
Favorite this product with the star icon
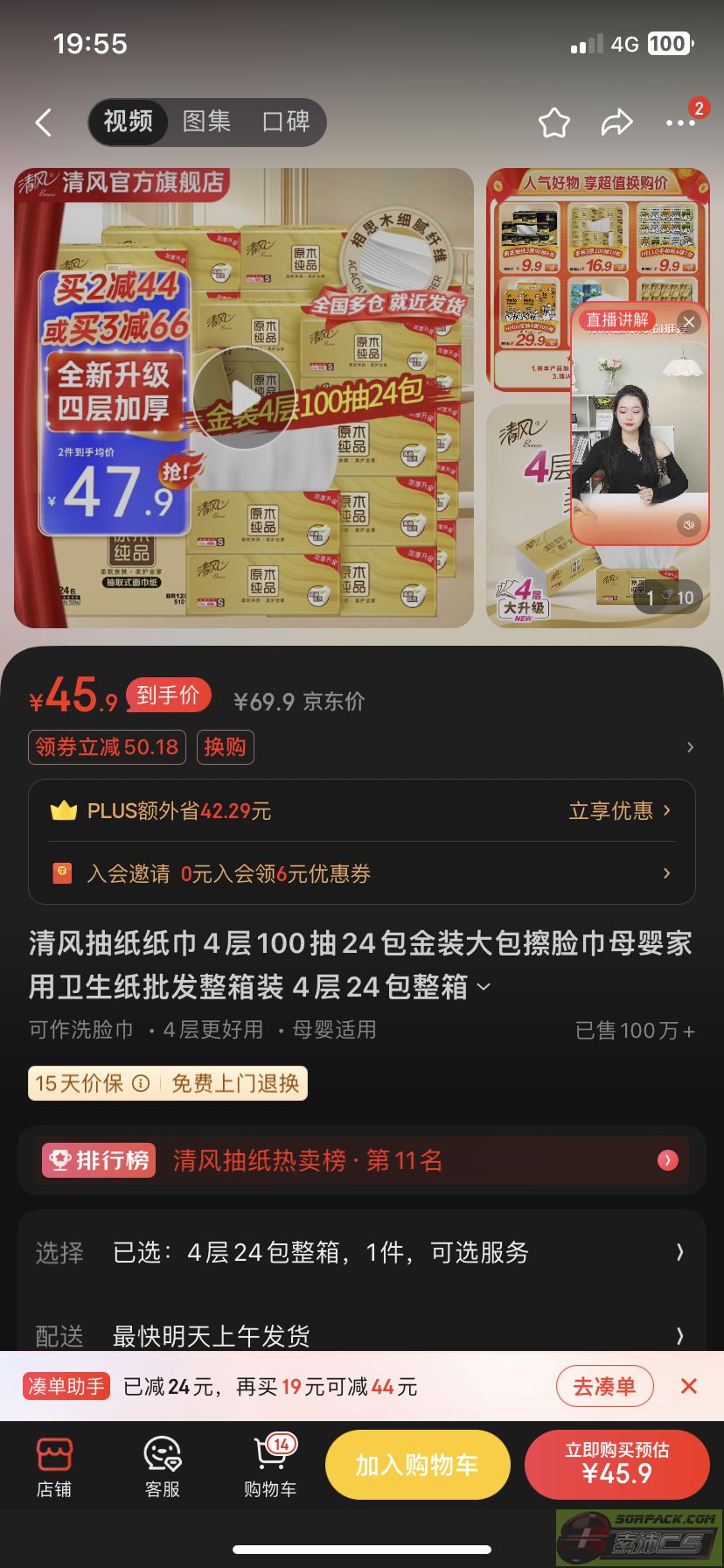coord(553,123)
